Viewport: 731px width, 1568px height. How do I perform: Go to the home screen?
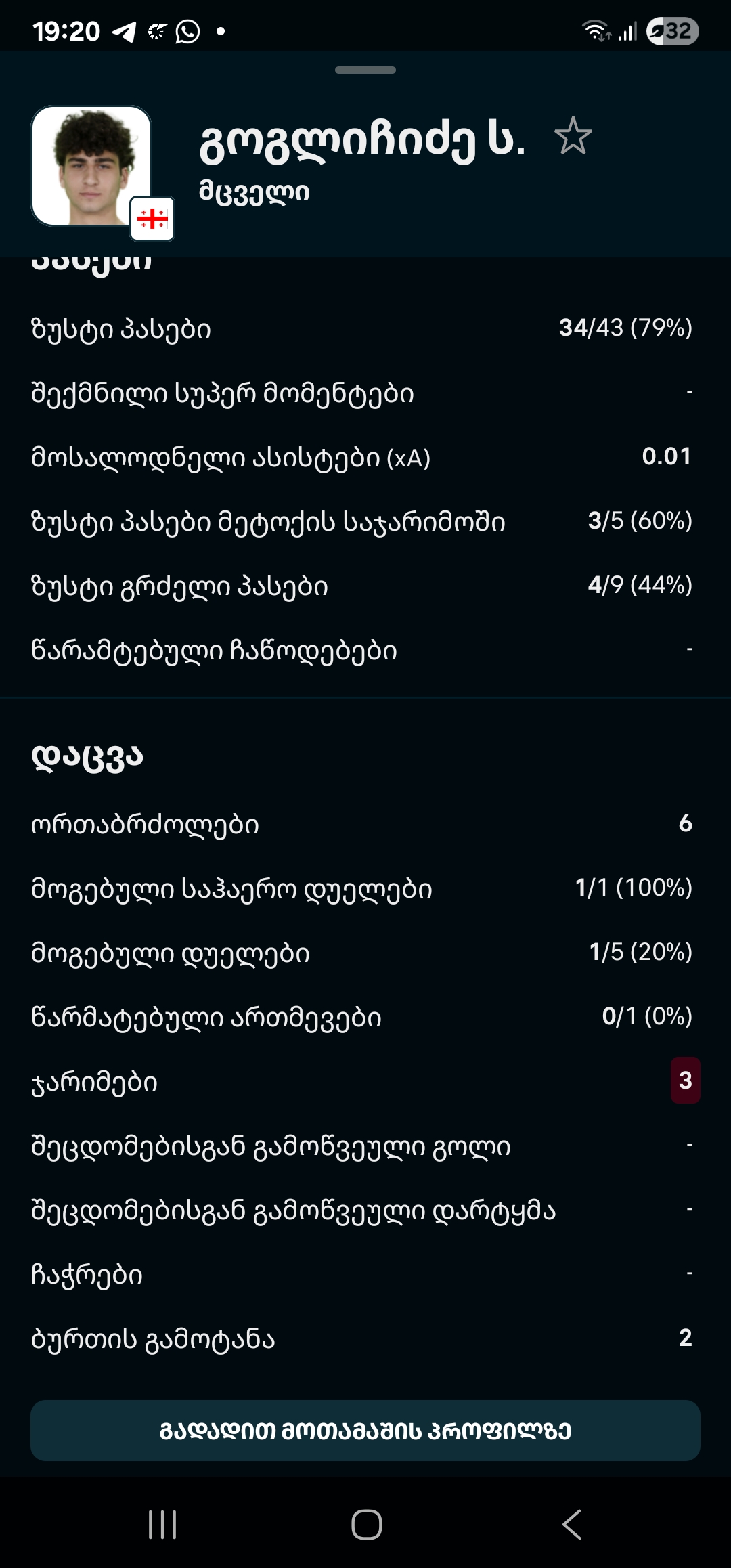(366, 1525)
